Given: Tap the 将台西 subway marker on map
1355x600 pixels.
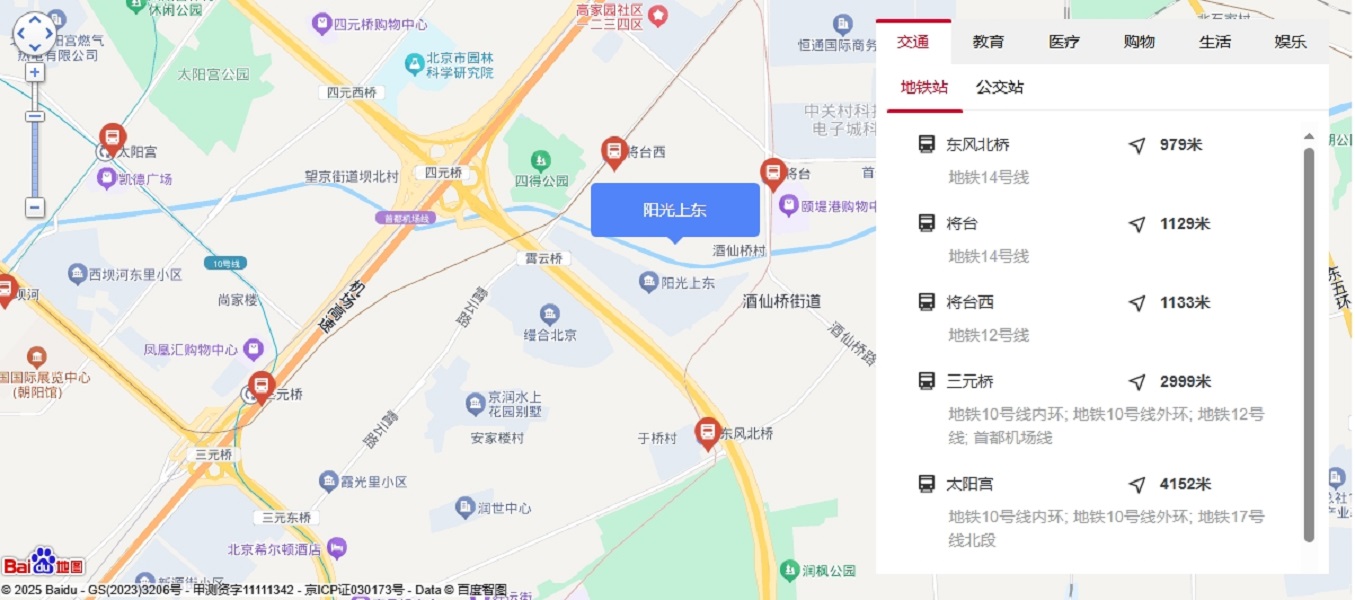Looking at the screenshot, I should [x=614, y=152].
